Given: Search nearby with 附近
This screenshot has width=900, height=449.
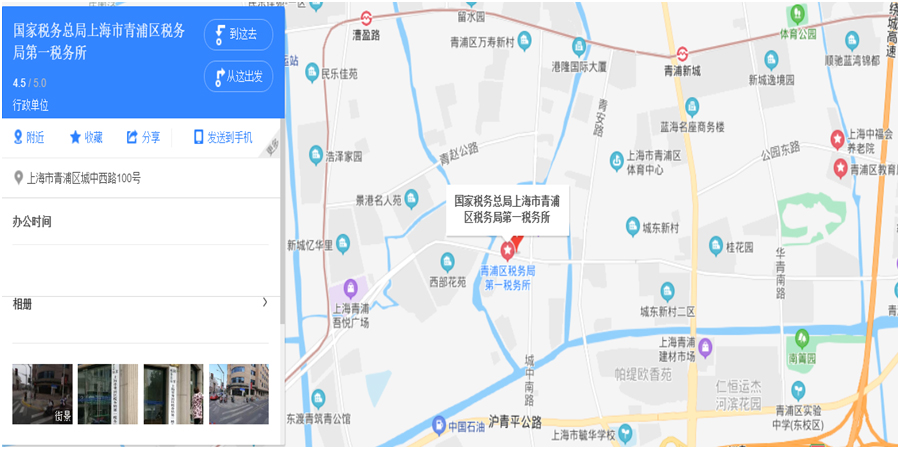Looking at the screenshot, I should coord(29,137).
